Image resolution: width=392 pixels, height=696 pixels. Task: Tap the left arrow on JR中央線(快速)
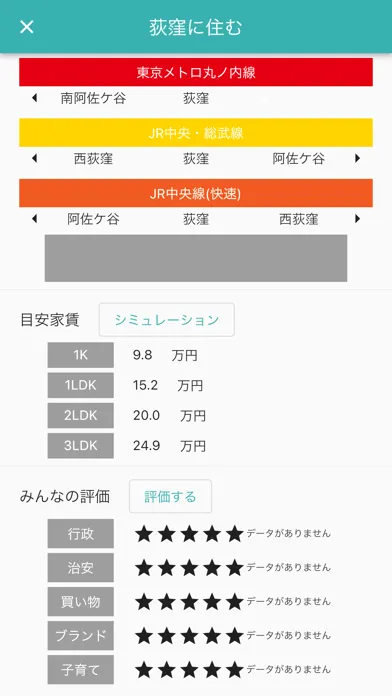click(35, 219)
